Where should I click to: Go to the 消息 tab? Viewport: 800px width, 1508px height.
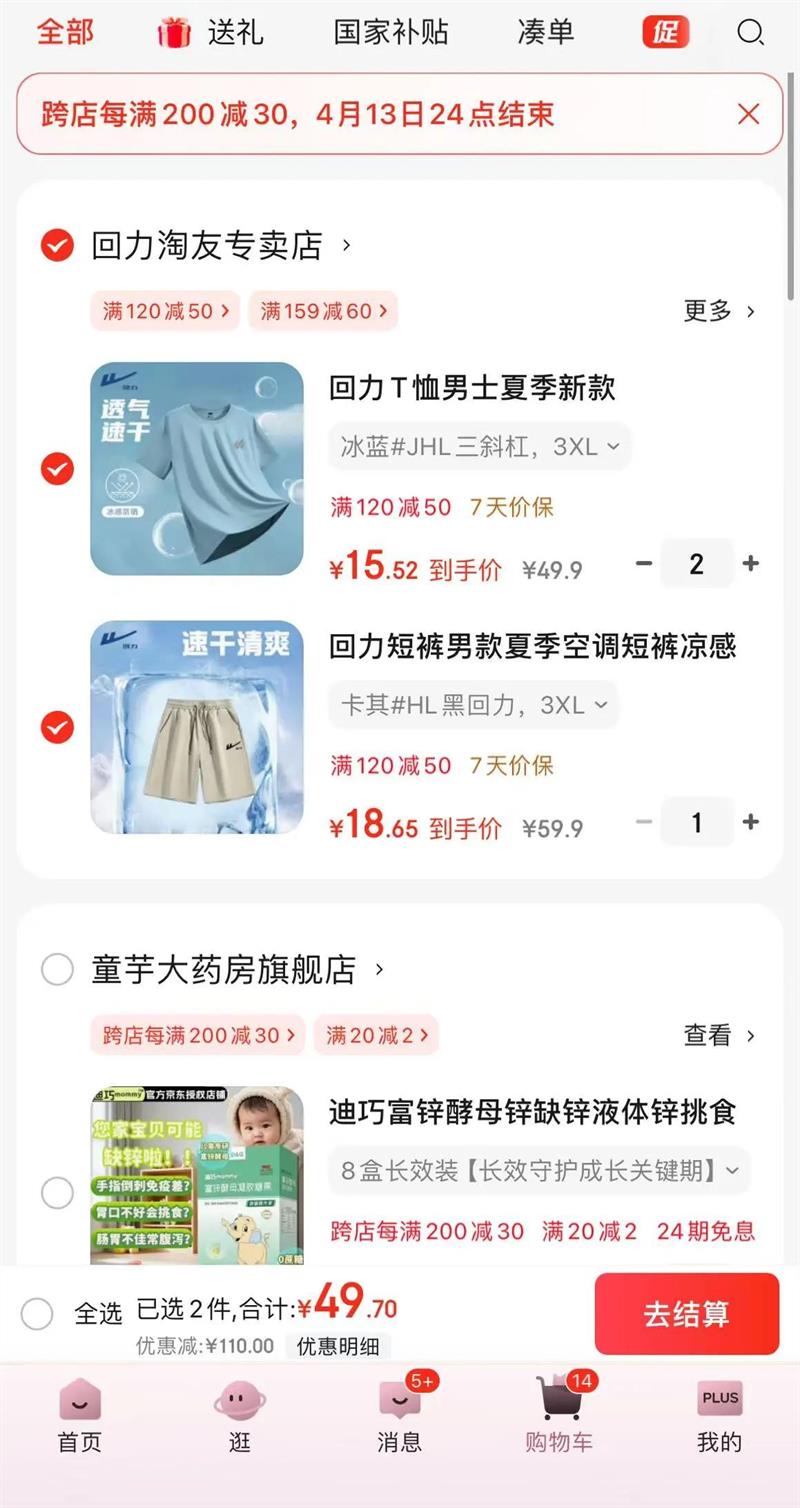pyautogui.click(x=399, y=1414)
